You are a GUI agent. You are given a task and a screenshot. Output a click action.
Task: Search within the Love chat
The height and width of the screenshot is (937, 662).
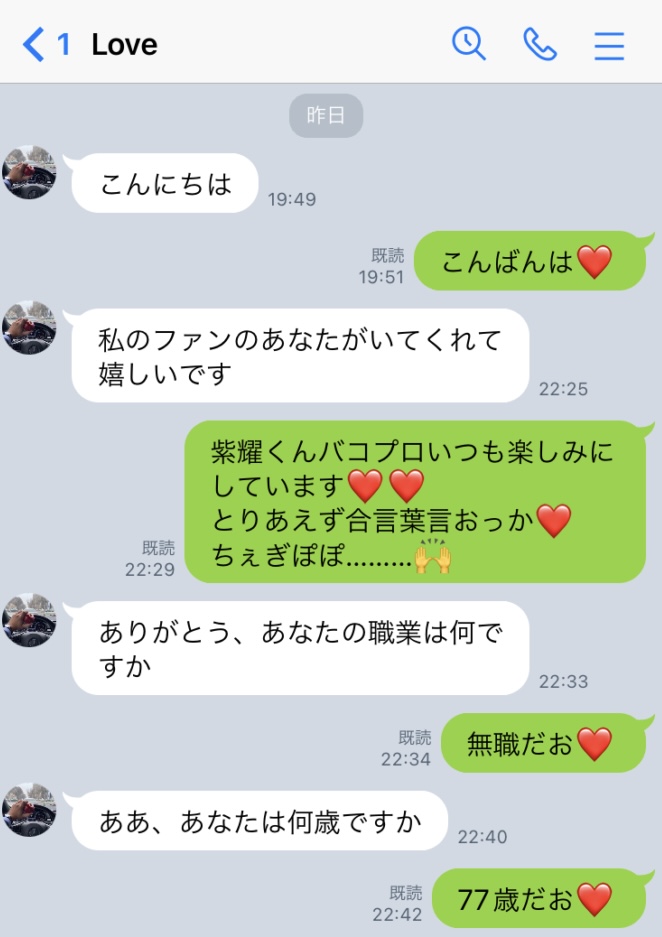pos(468,44)
